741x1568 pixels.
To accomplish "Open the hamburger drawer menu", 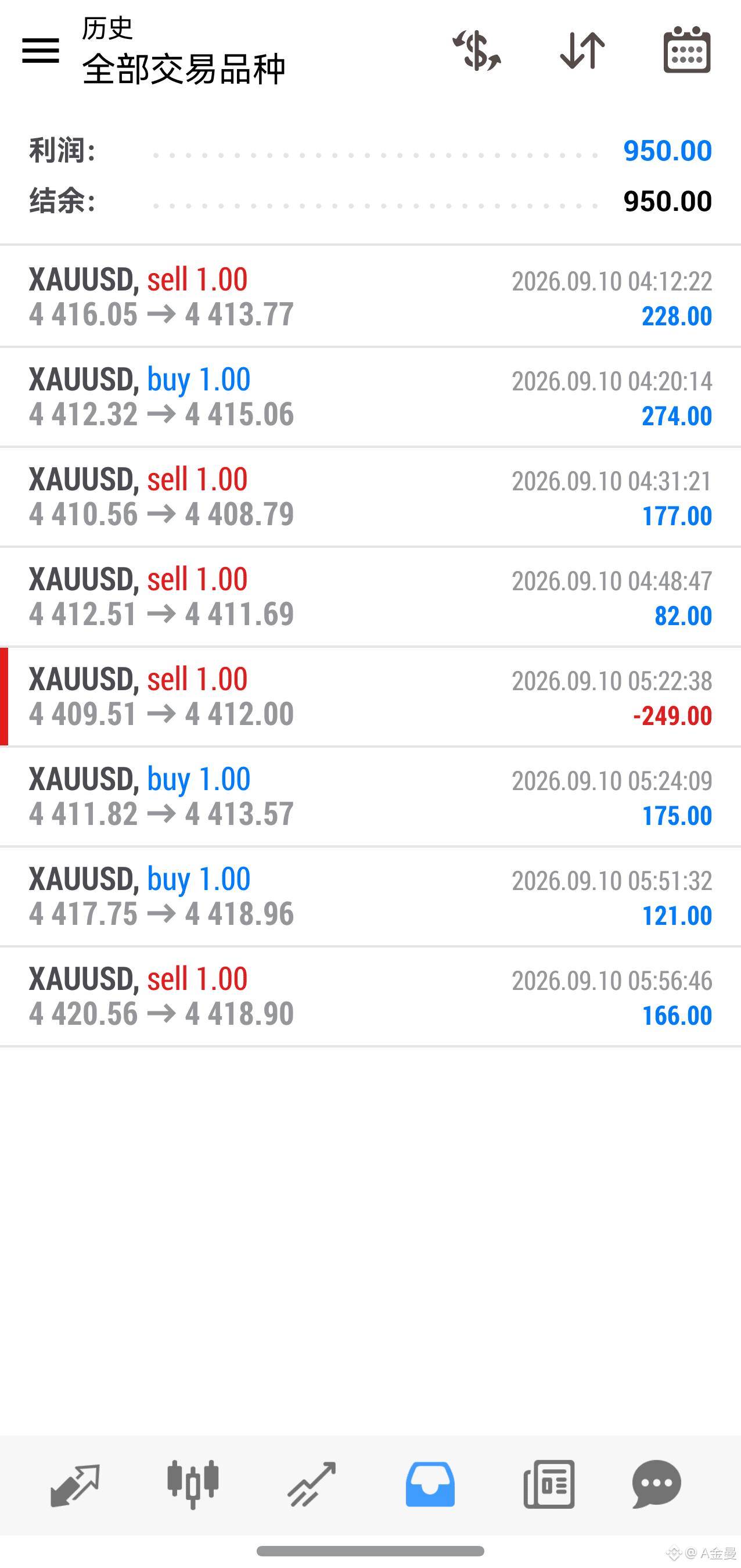I will 41,51.
